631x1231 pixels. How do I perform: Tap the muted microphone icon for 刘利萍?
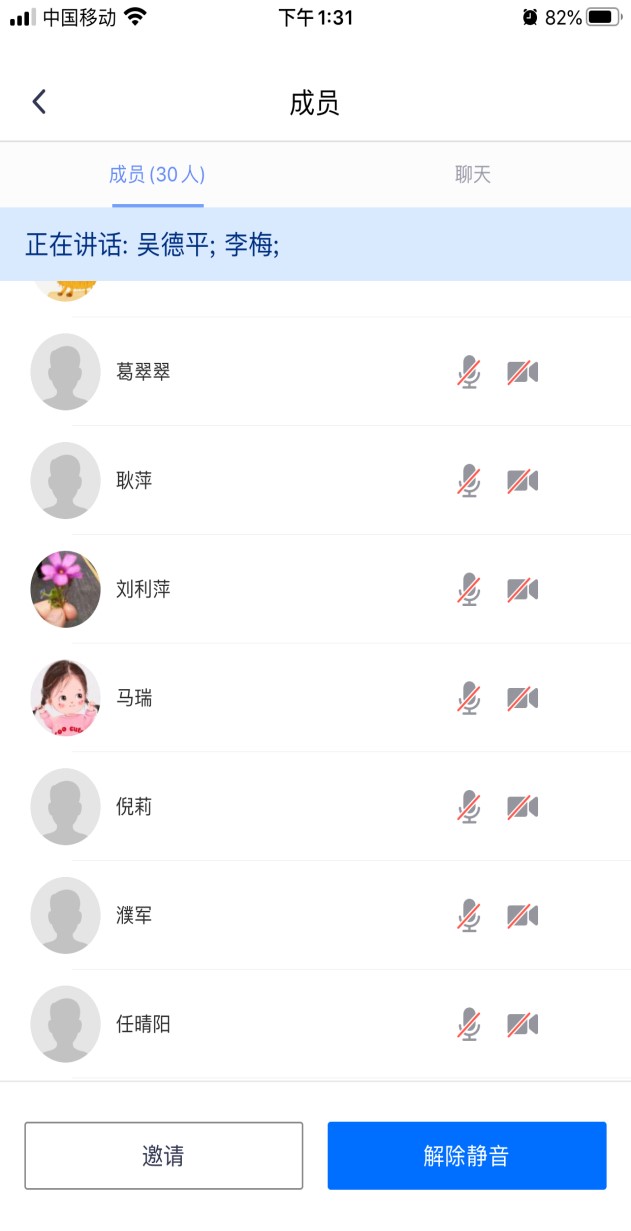point(469,589)
